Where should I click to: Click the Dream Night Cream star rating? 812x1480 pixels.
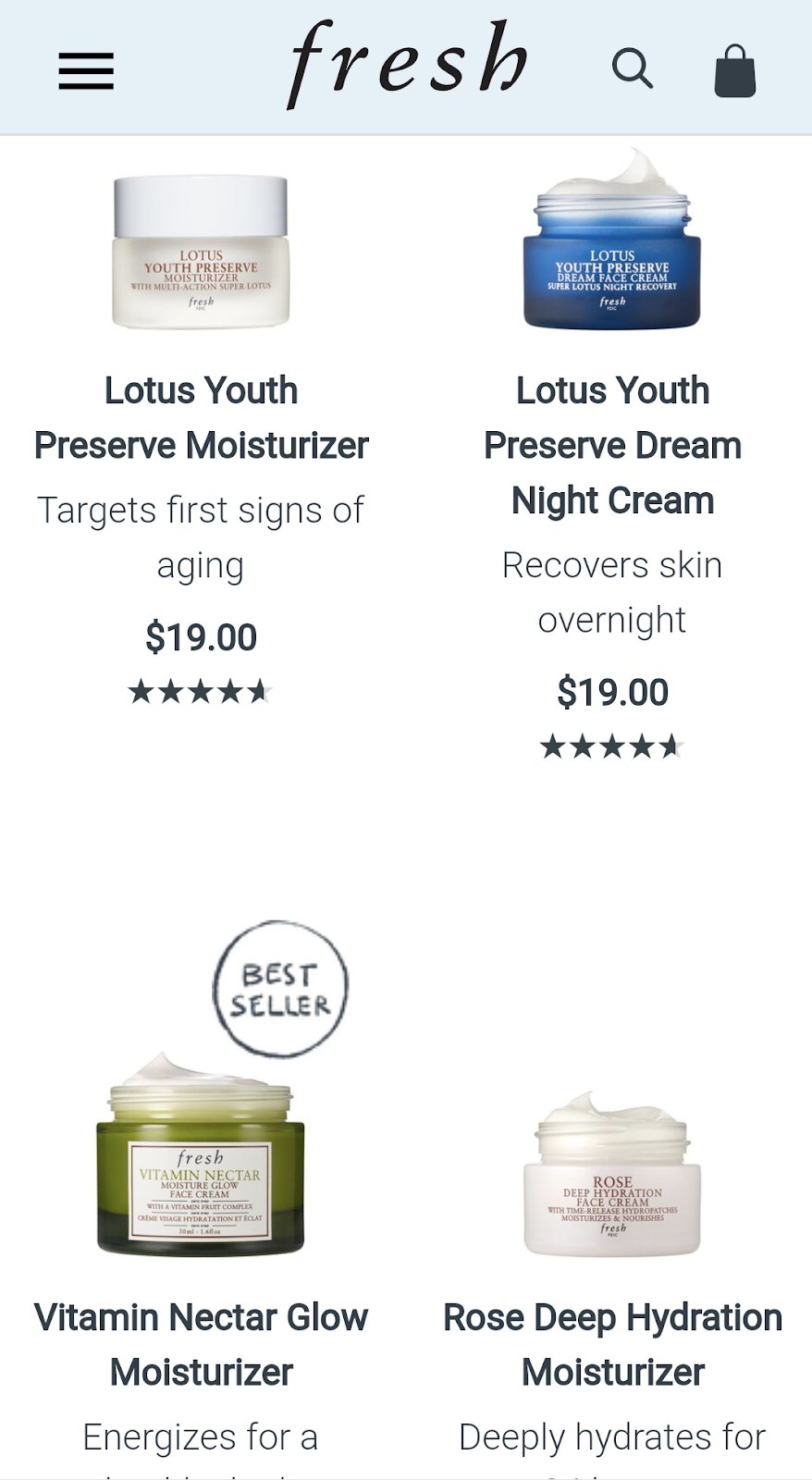[x=612, y=746]
